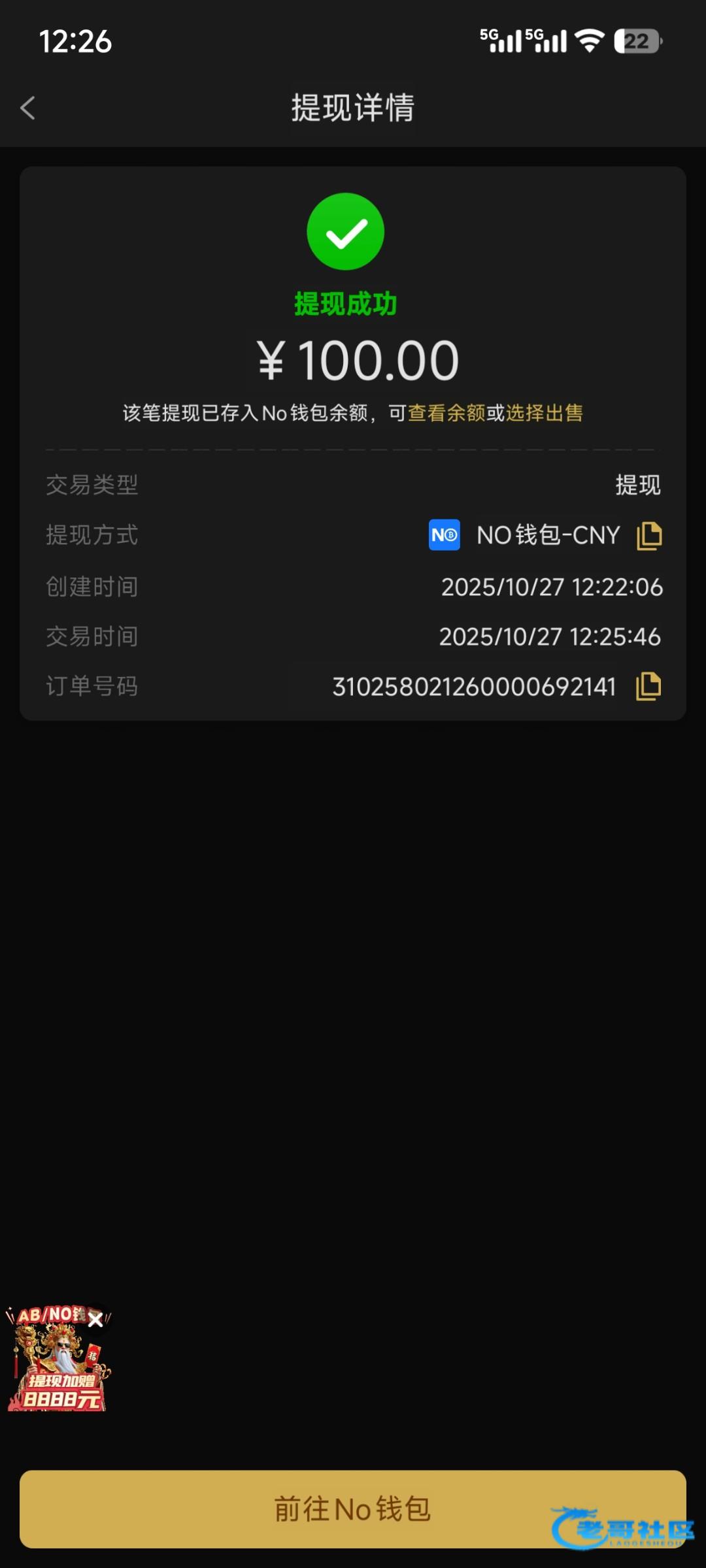Viewport: 706px width, 1568px height.
Task: Go back from withdrawal details
Action: (27, 108)
